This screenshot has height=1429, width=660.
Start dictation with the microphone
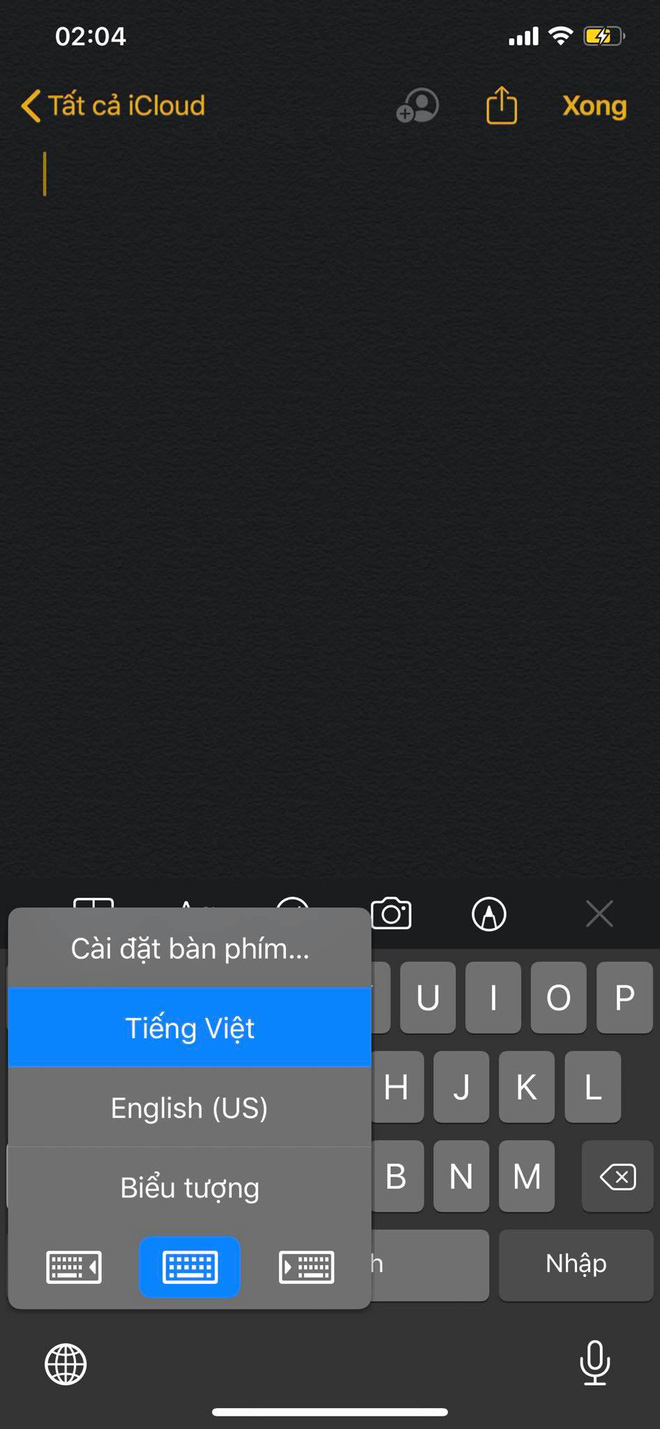coord(595,1363)
